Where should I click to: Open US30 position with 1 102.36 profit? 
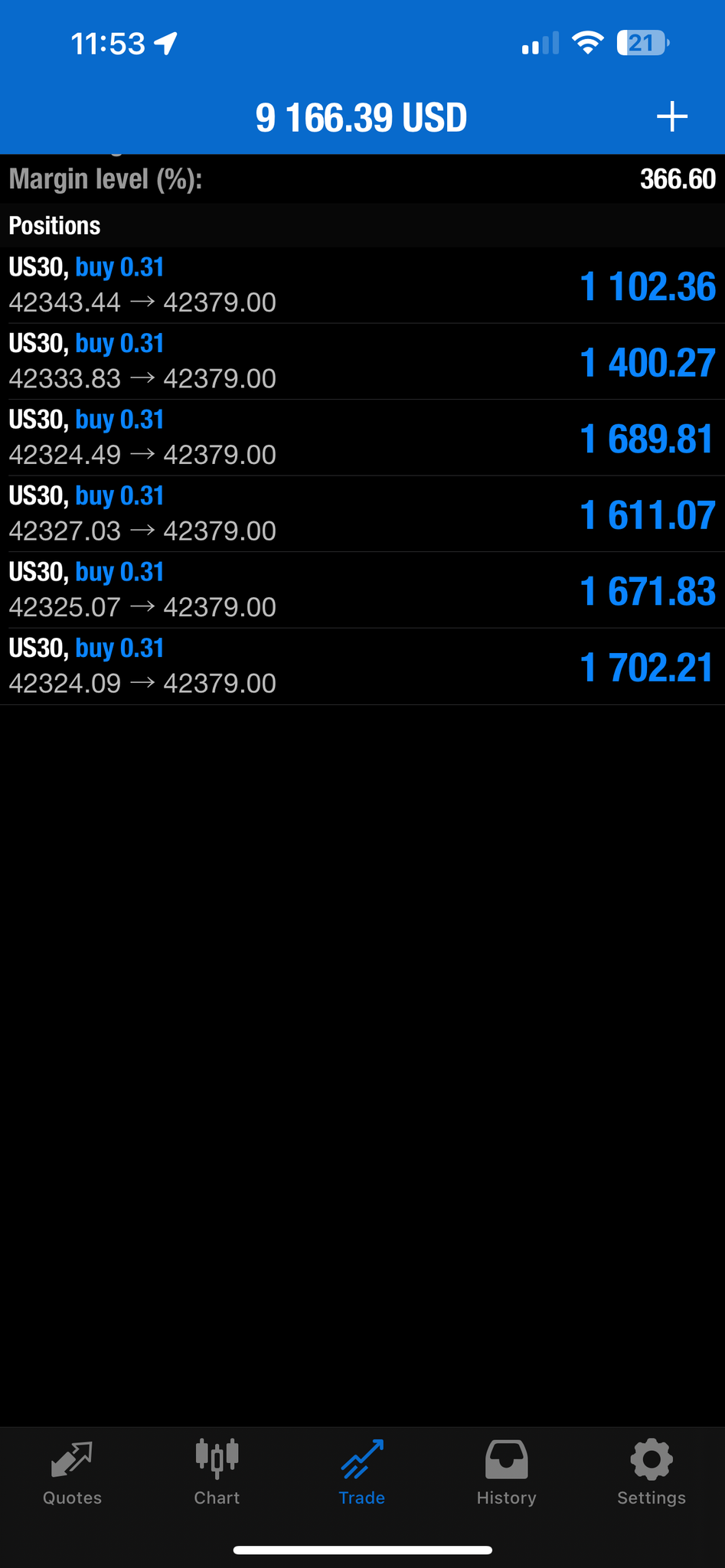coord(362,285)
